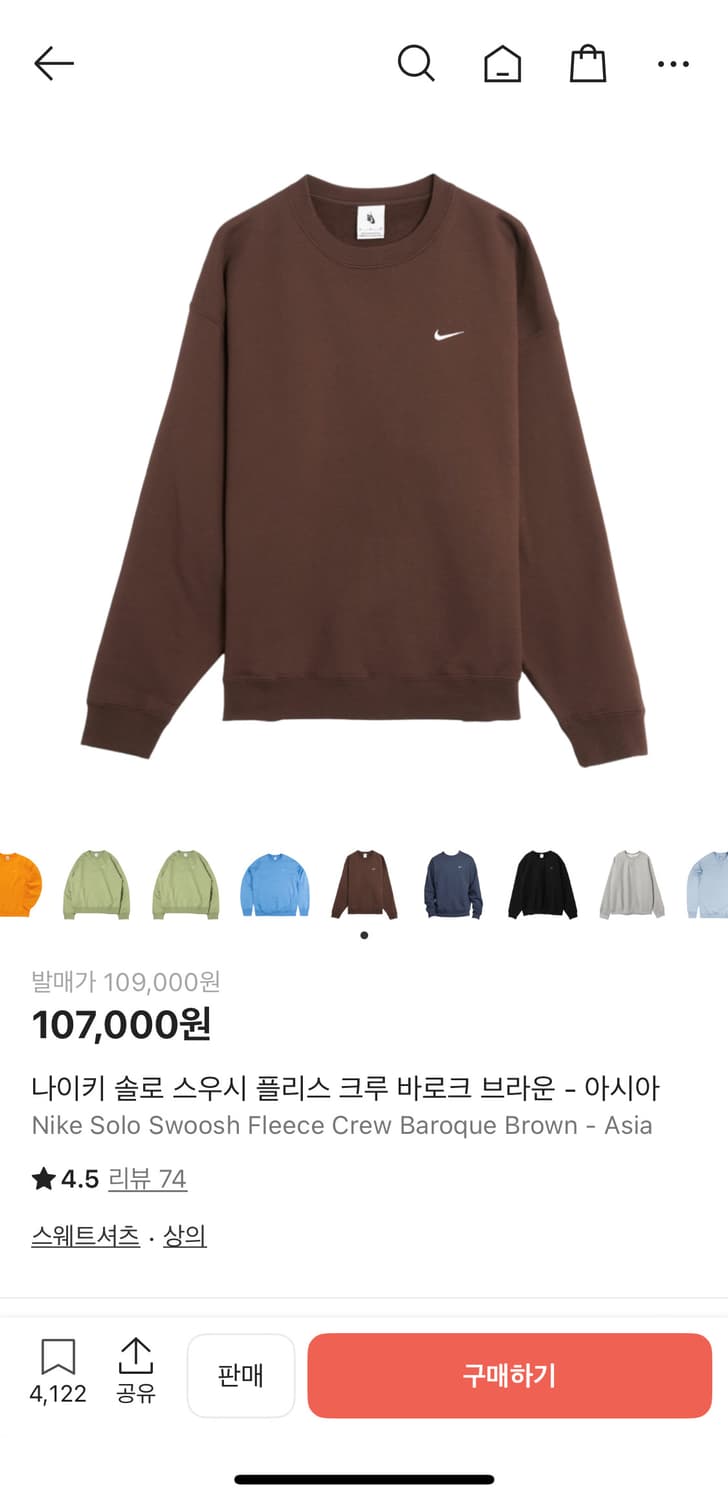This screenshot has height=1500, width=728.
Task: Open the search icon
Action: pos(416,63)
